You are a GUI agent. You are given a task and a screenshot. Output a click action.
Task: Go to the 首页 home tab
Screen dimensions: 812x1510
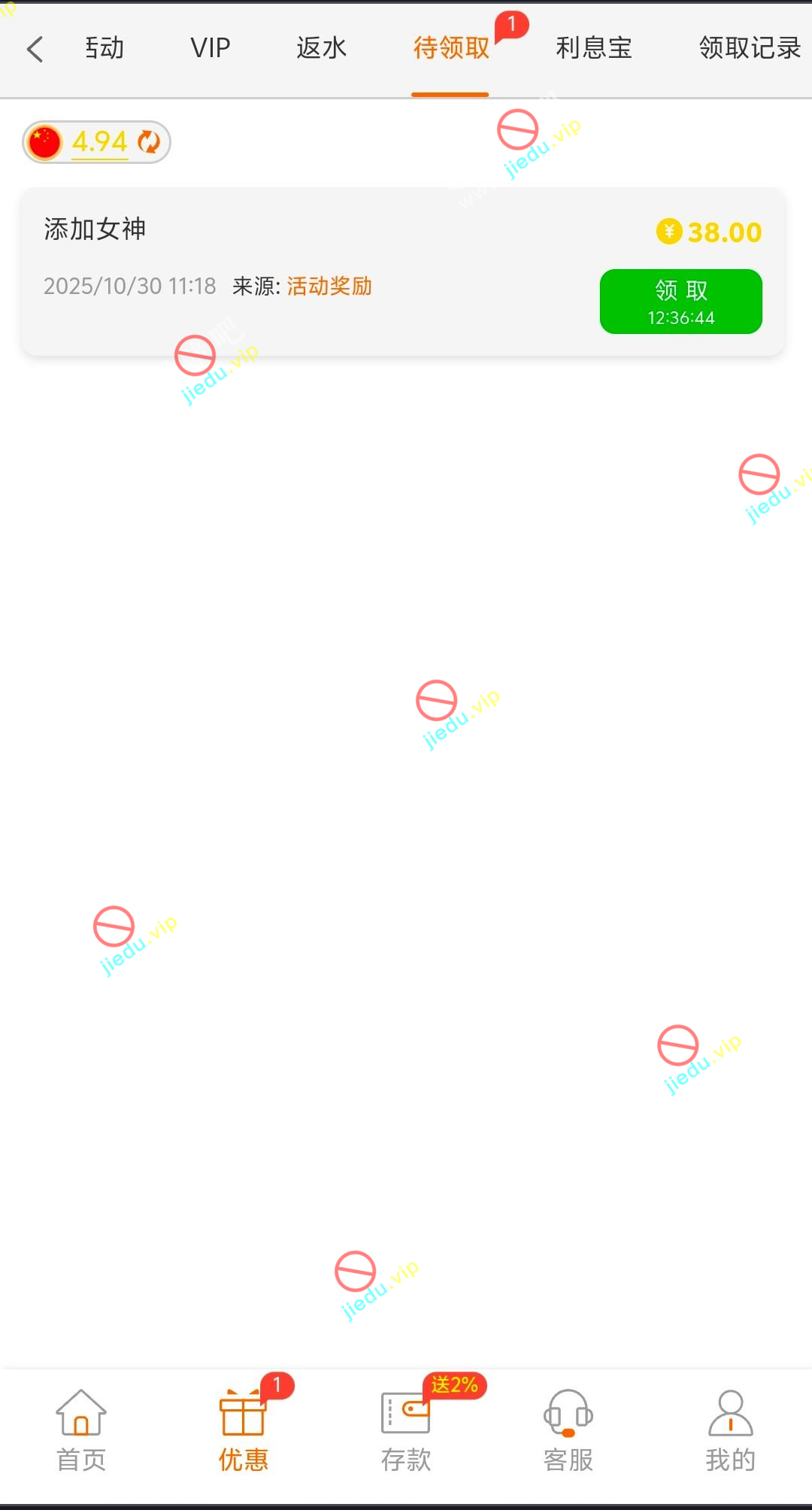[x=81, y=1430]
